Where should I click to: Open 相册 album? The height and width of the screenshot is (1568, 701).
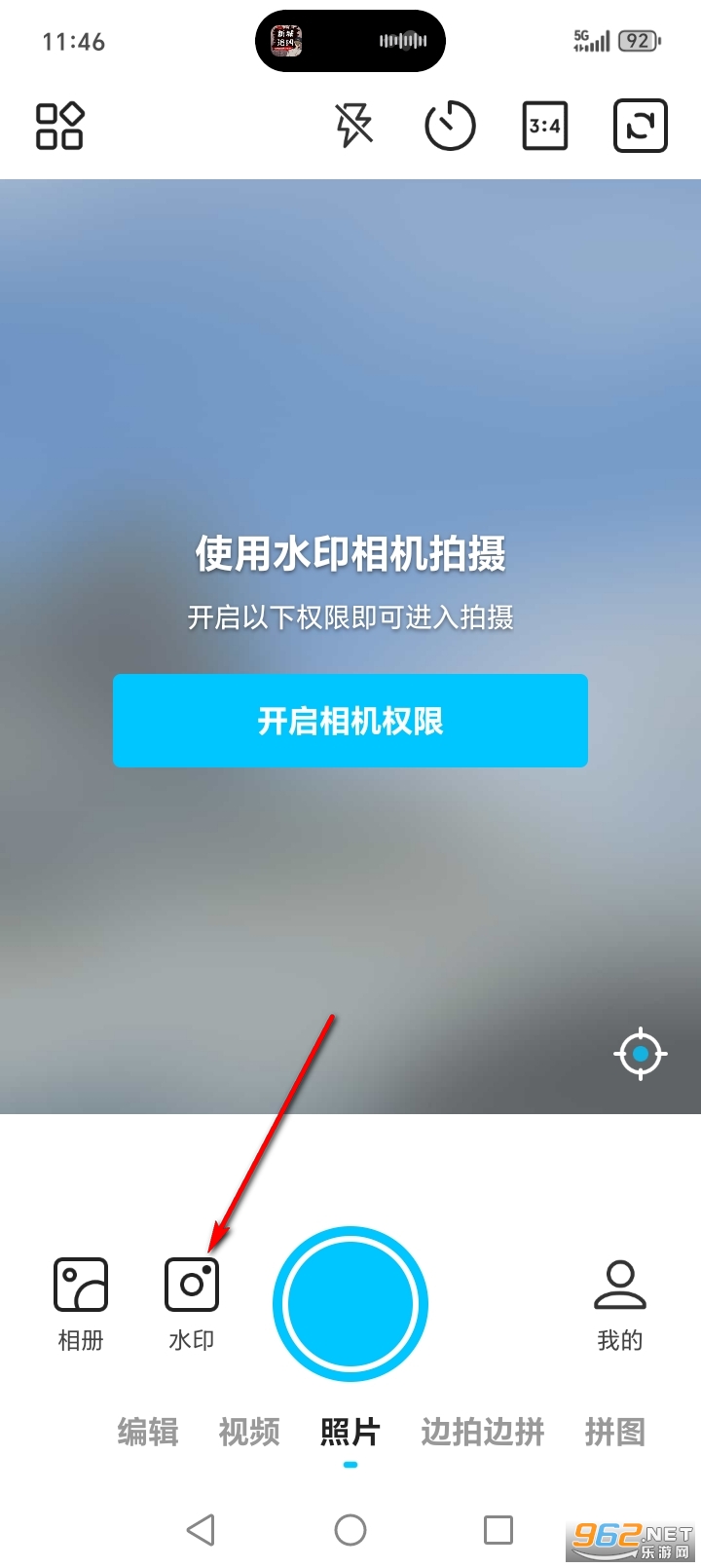(x=81, y=1302)
